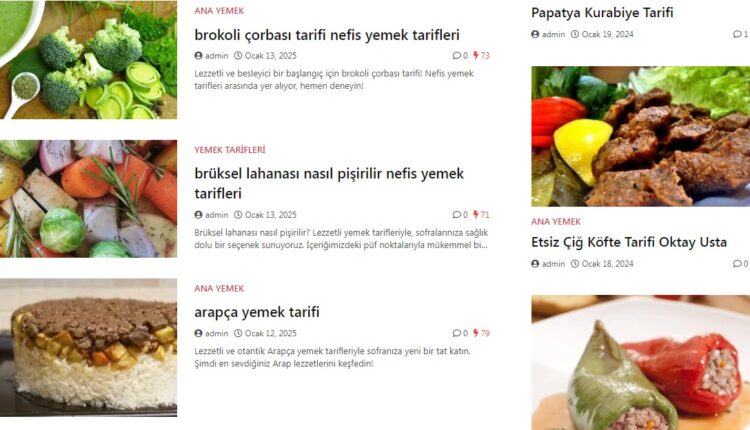Open the comments on brüksel lahanası post

460,215
